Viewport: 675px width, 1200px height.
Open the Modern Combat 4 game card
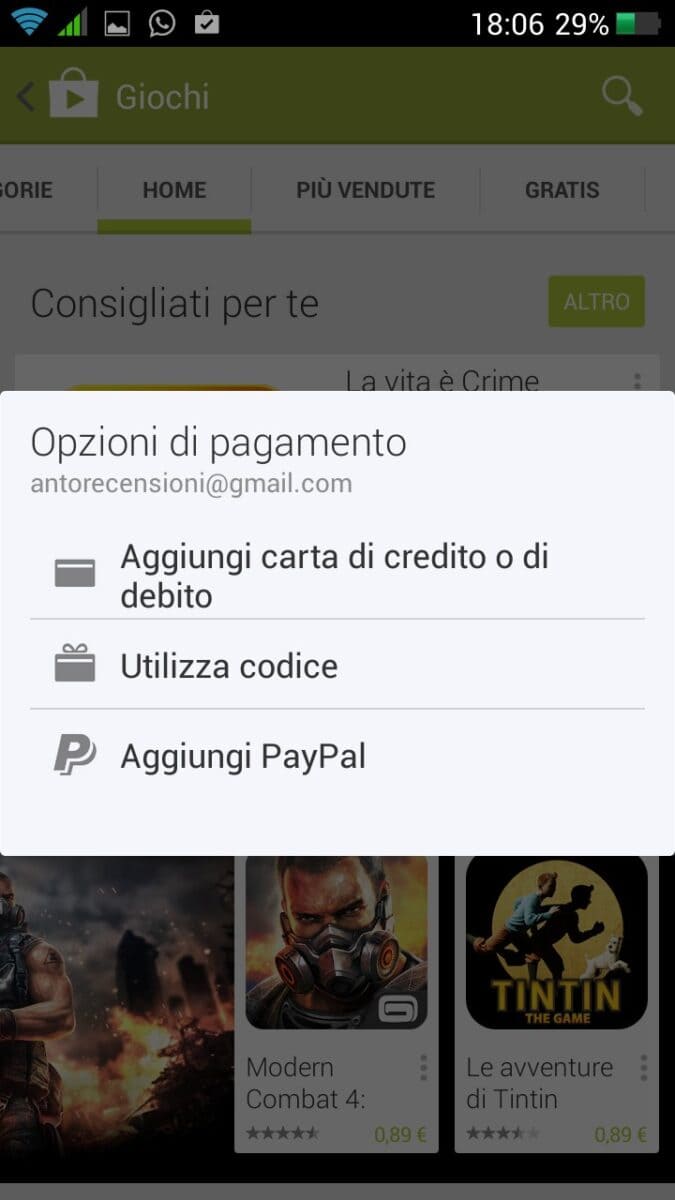(337, 998)
